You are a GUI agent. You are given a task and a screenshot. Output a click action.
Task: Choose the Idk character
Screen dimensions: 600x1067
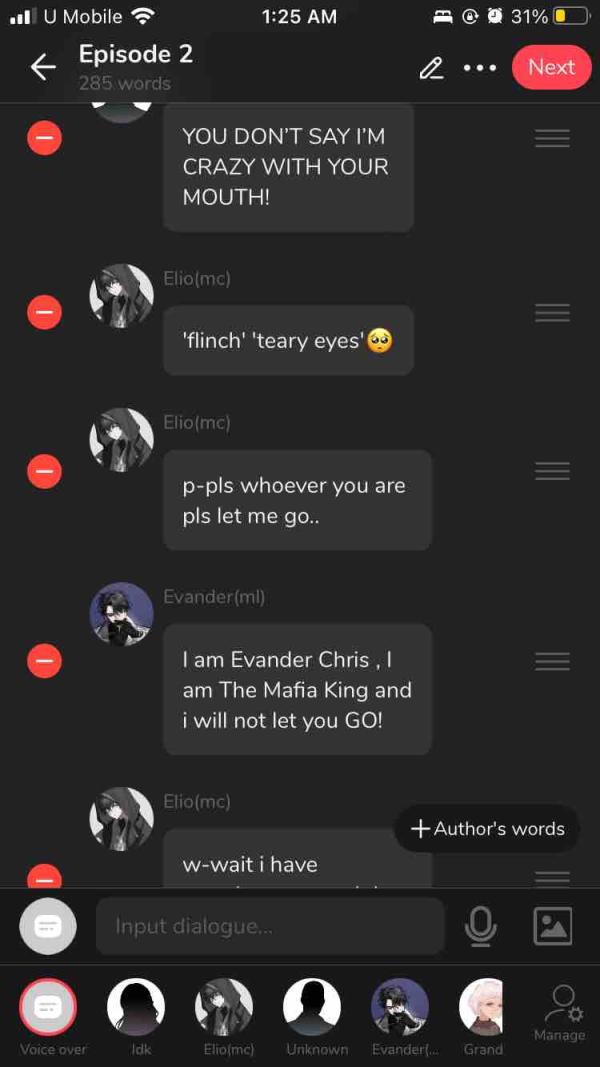pos(136,1007)
